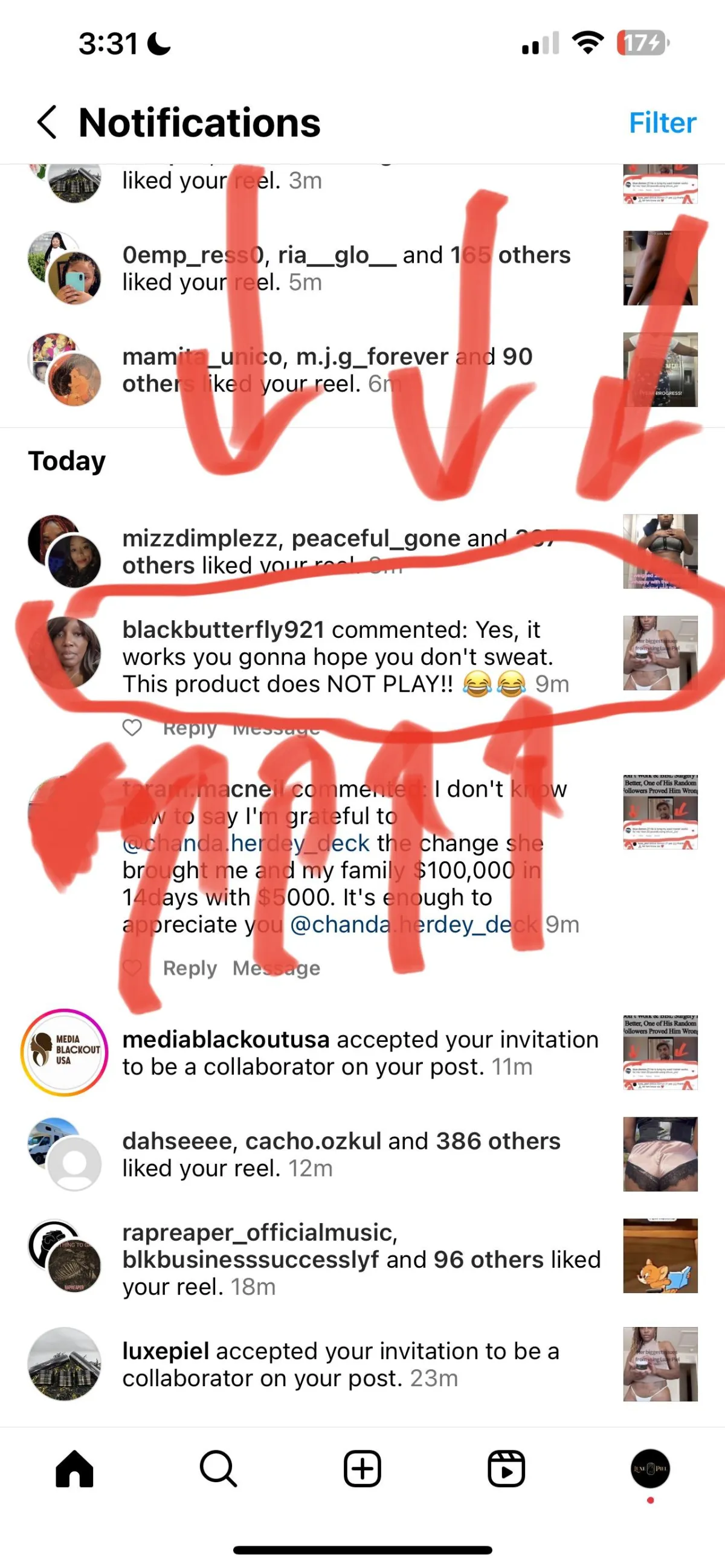
Task: Go back from Notifications
Action: (47, 123)
